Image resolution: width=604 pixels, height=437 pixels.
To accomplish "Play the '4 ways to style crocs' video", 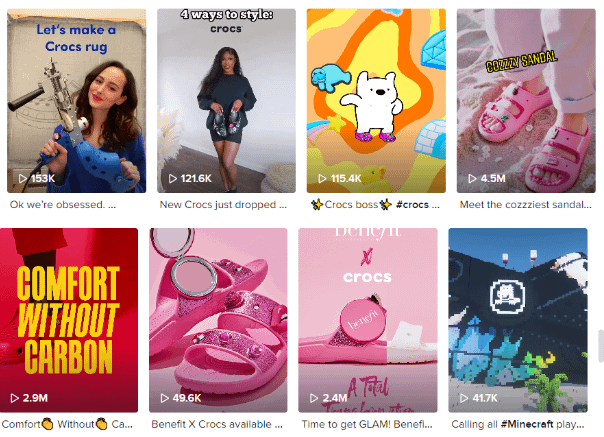I will (226, 100).
